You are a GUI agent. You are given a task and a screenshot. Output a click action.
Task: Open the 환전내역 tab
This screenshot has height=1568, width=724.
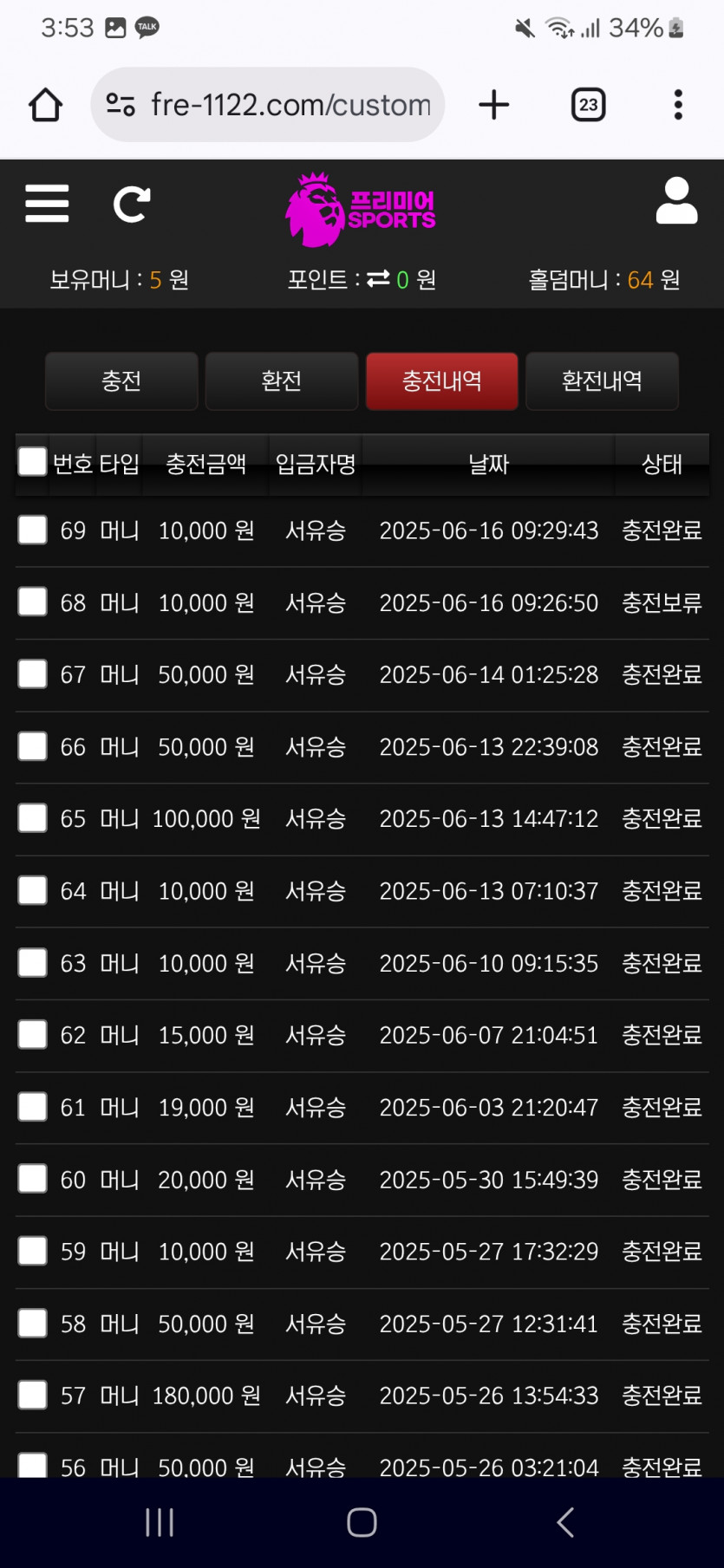click(602, 381)
